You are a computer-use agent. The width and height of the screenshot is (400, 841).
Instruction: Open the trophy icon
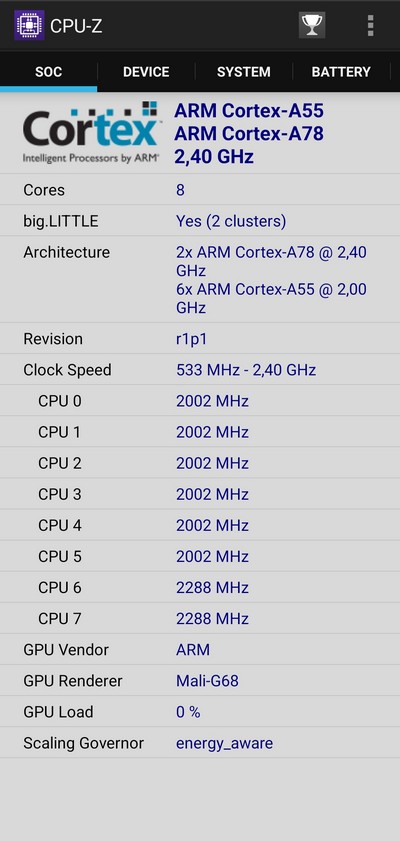click(312, 25)
